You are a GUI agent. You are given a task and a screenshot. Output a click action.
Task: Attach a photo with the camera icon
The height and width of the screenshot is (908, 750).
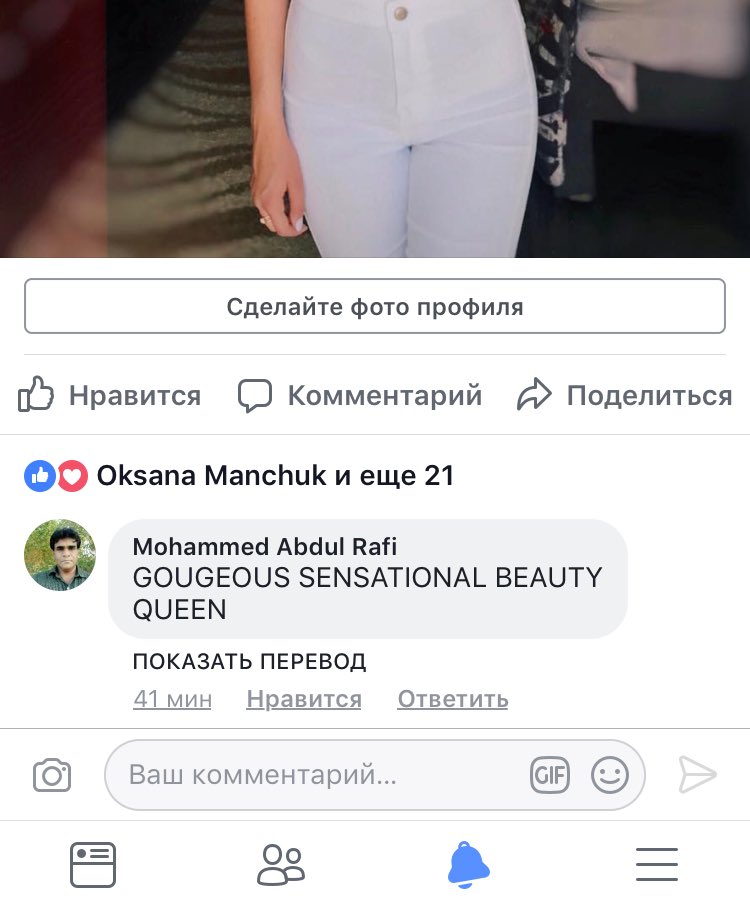point(52,775)
